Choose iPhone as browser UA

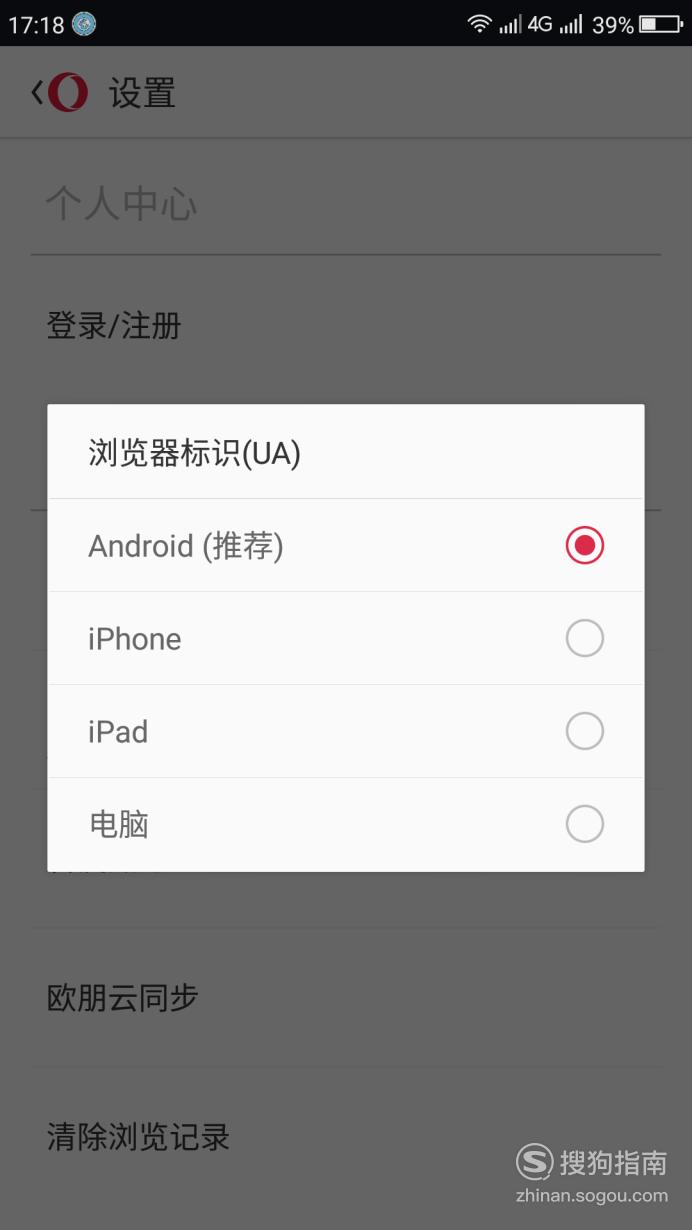tap(346, 638)
